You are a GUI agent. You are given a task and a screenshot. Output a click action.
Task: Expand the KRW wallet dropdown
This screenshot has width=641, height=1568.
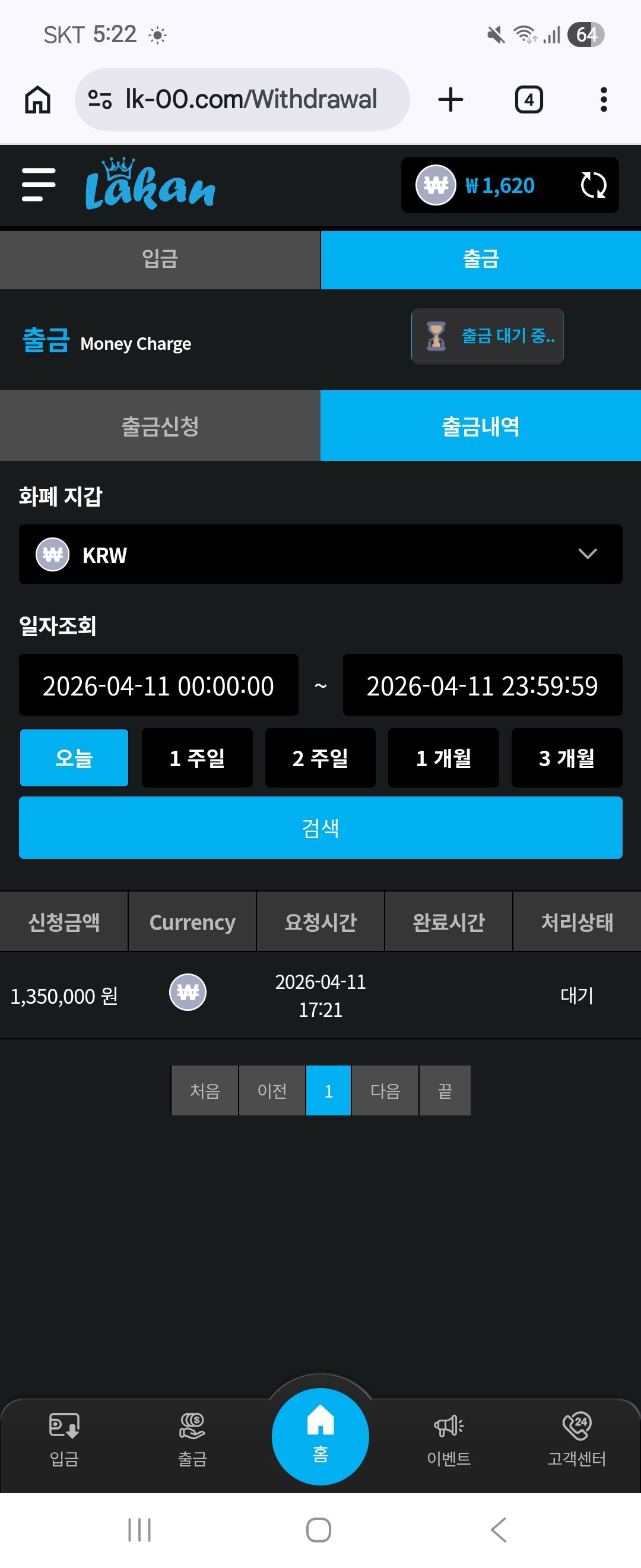[x=320, y=554]
